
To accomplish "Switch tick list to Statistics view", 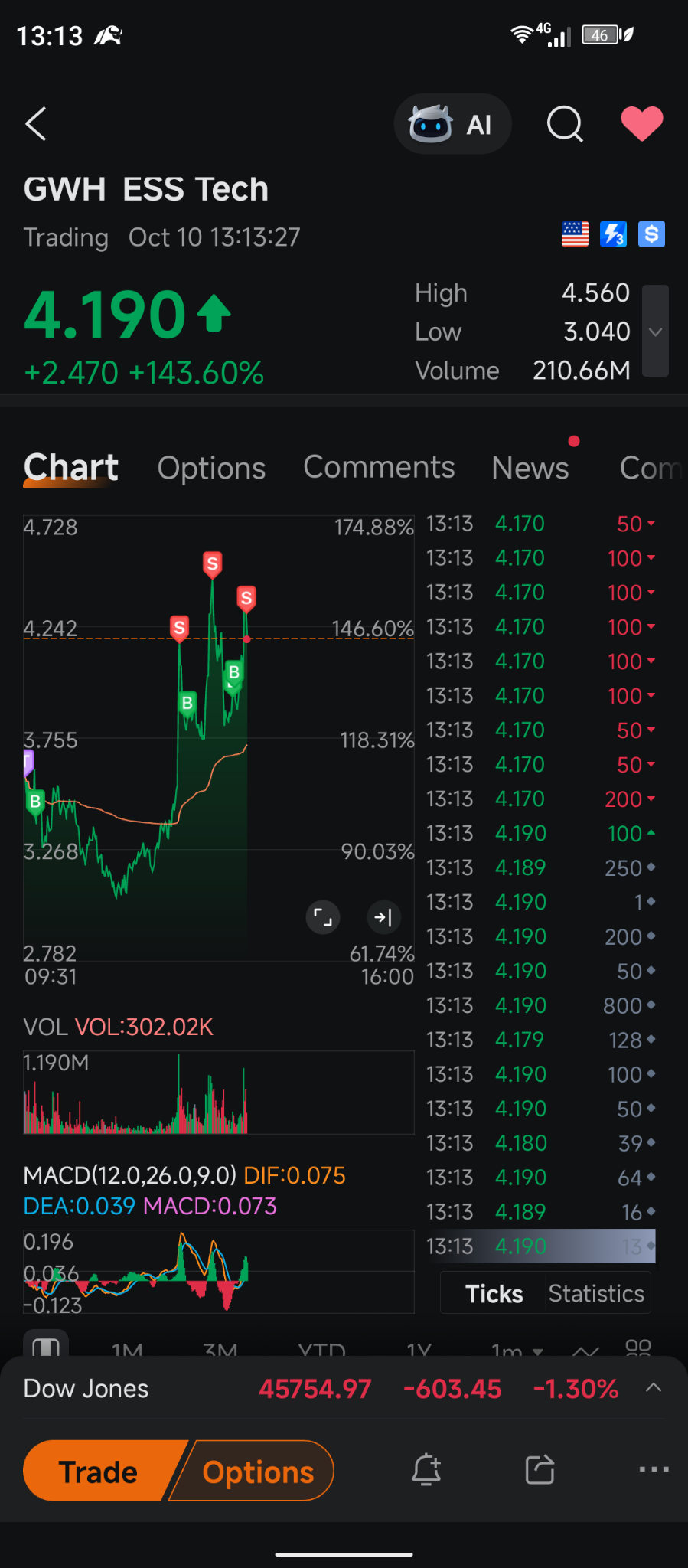I will coord(595,1292).
